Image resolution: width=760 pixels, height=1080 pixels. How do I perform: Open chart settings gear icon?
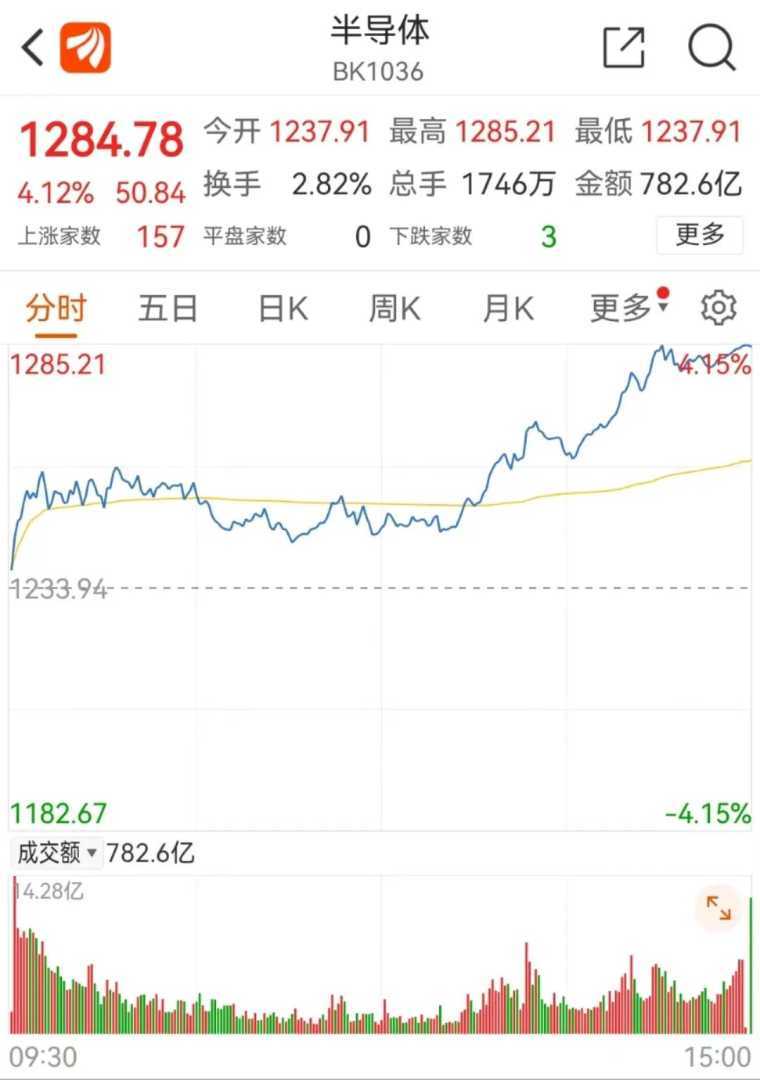click(x=718, y=309)
